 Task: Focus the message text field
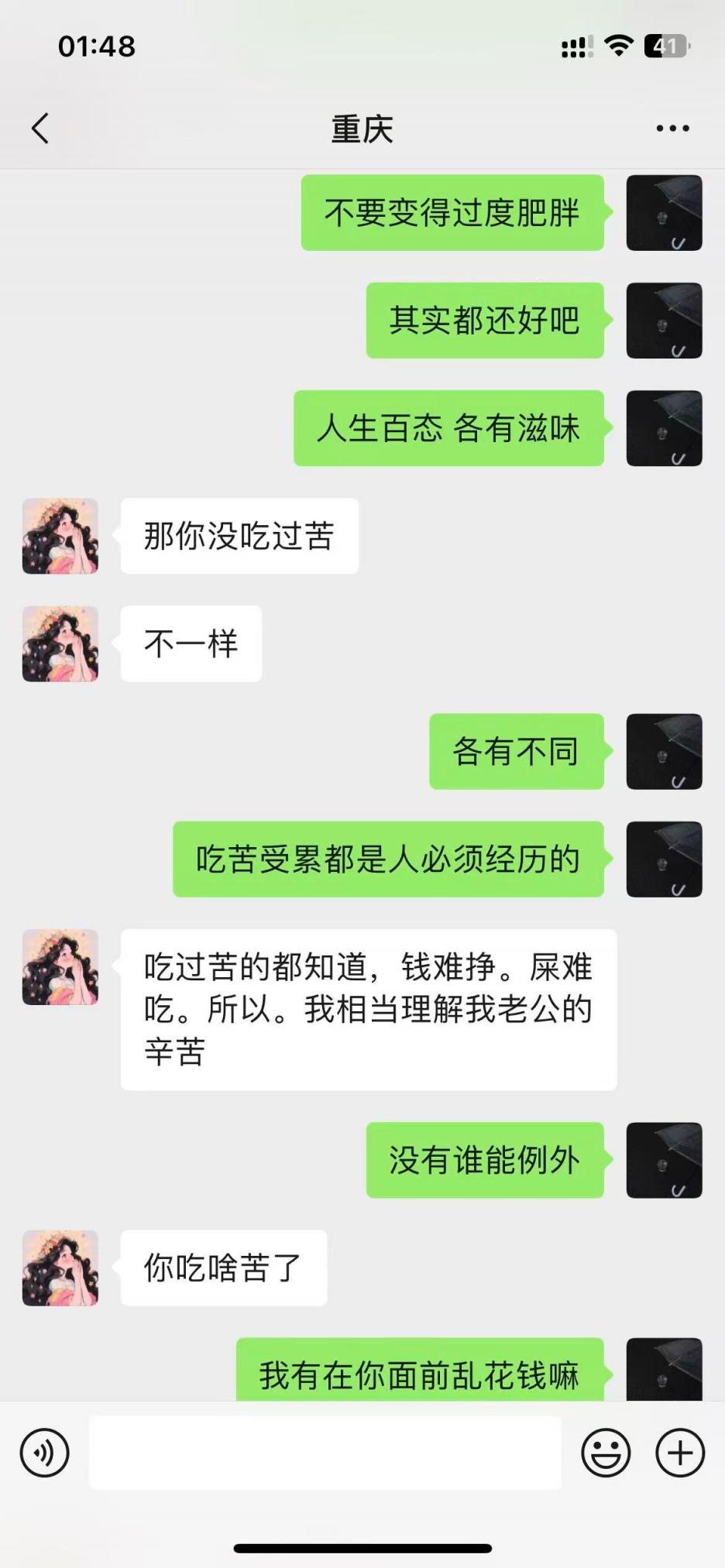[x=325, y=1453]
